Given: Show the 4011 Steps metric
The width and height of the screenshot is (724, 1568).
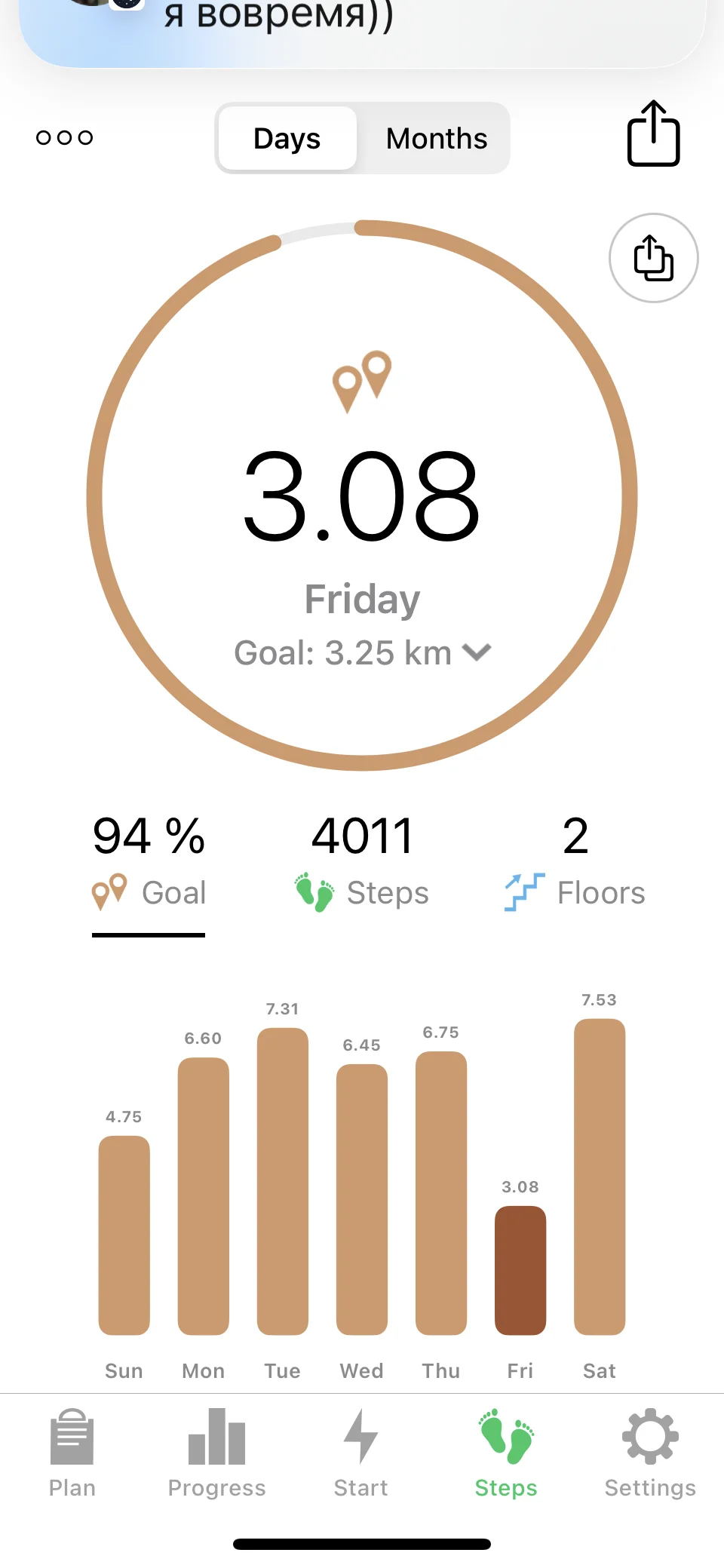Looking at the screenshot, I should click(x=362, y=863).
